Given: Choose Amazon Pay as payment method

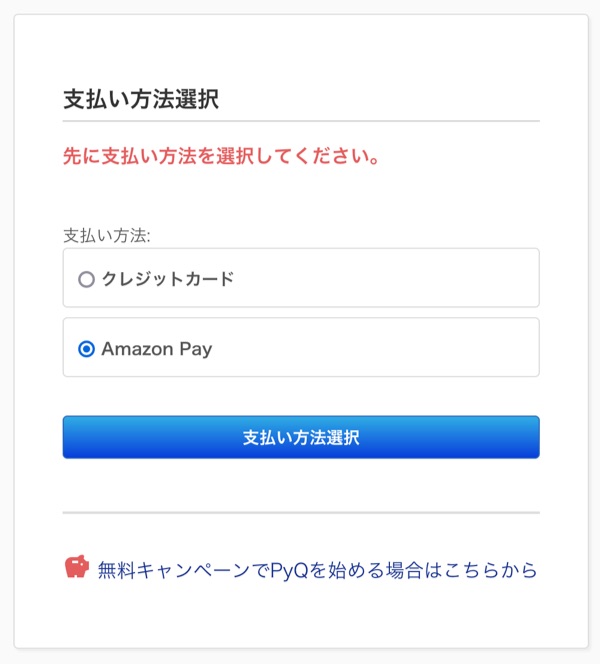Looking at the screenshot, I should 87,349.
